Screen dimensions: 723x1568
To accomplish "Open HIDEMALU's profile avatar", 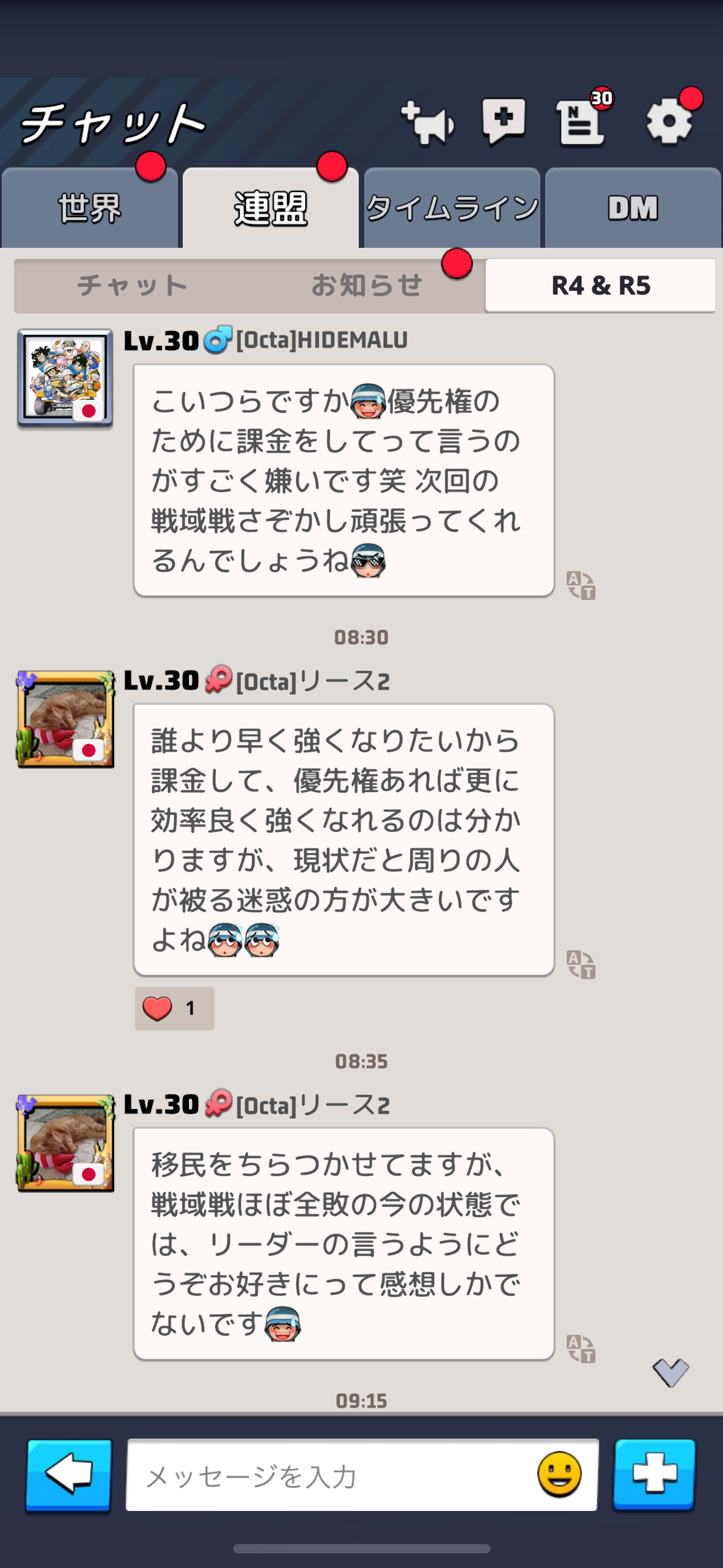I will pyautogui.click(x=66, y=379).
